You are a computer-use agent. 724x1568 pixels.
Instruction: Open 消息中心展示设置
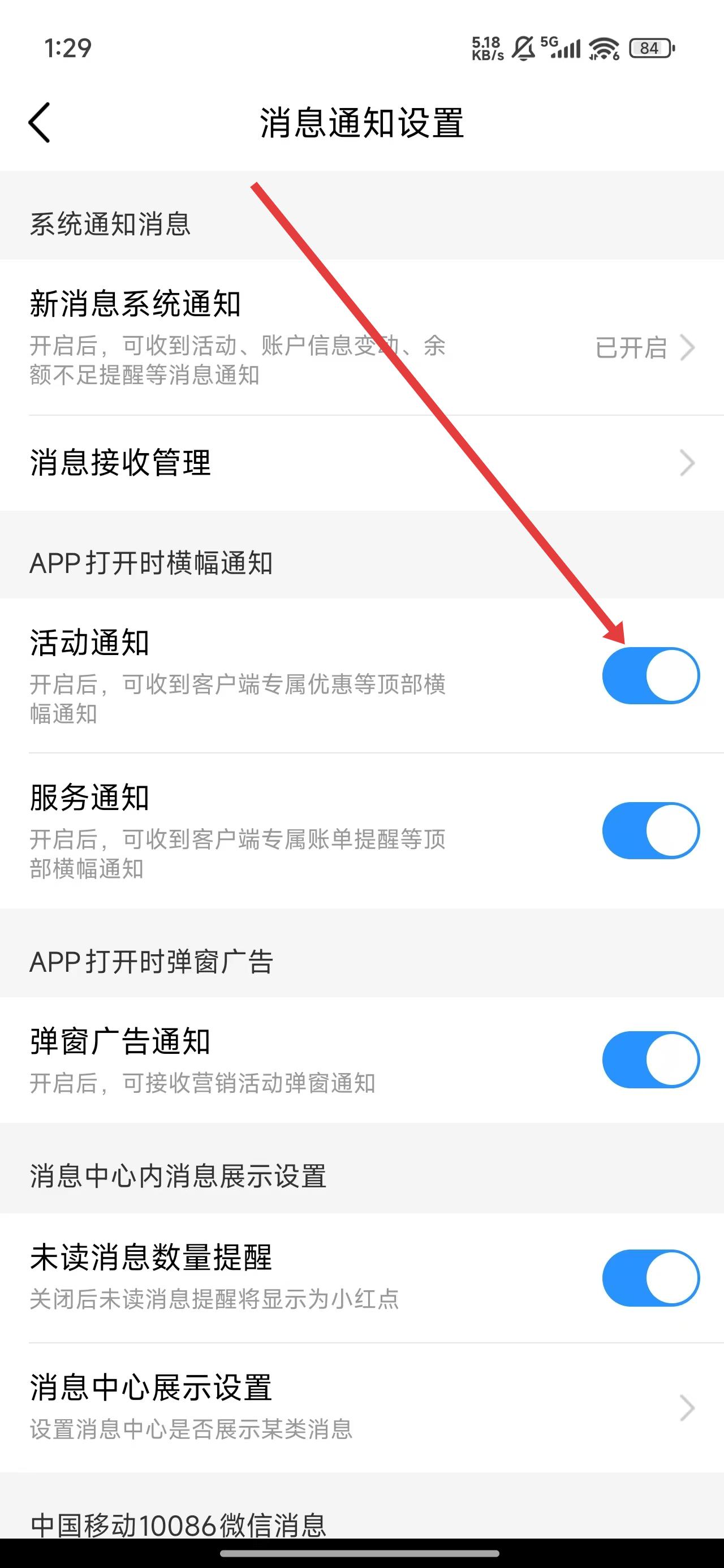point(361,1407)
